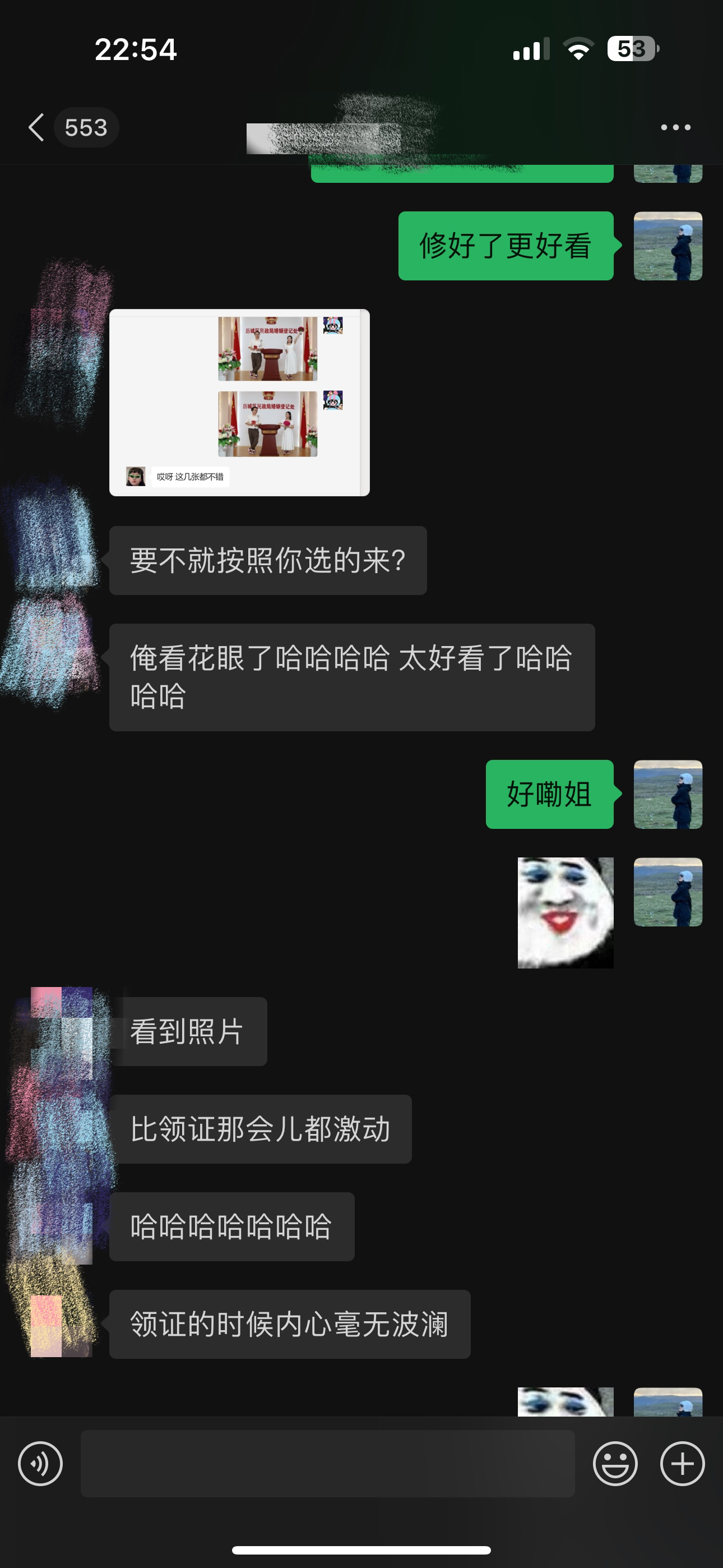This screenshot has width=723, height=1568.
Task: Open the plus attachments menu
Action: point(682,1463)
